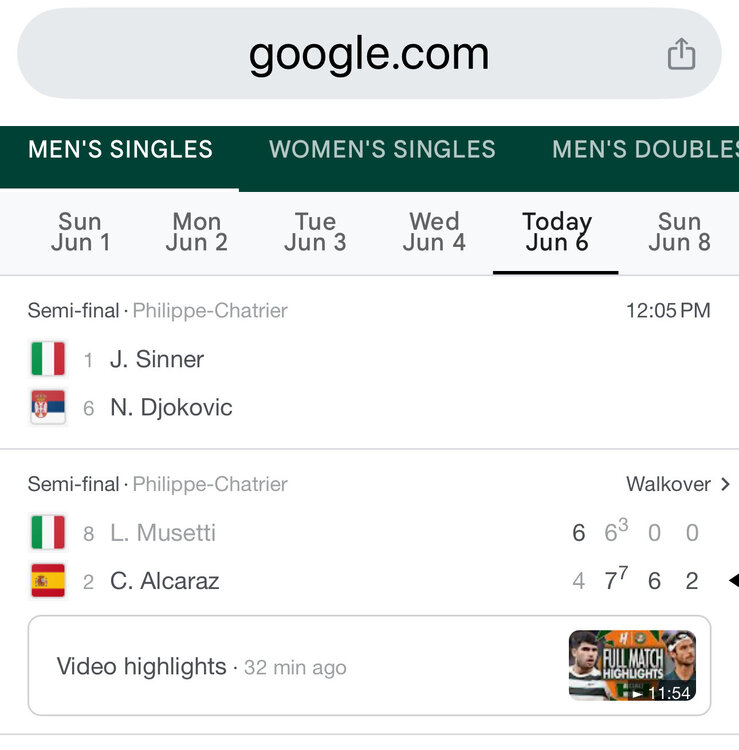739x750 pixels.
Task: Show matches for Sun Jun 1
Action: (80, 232)
